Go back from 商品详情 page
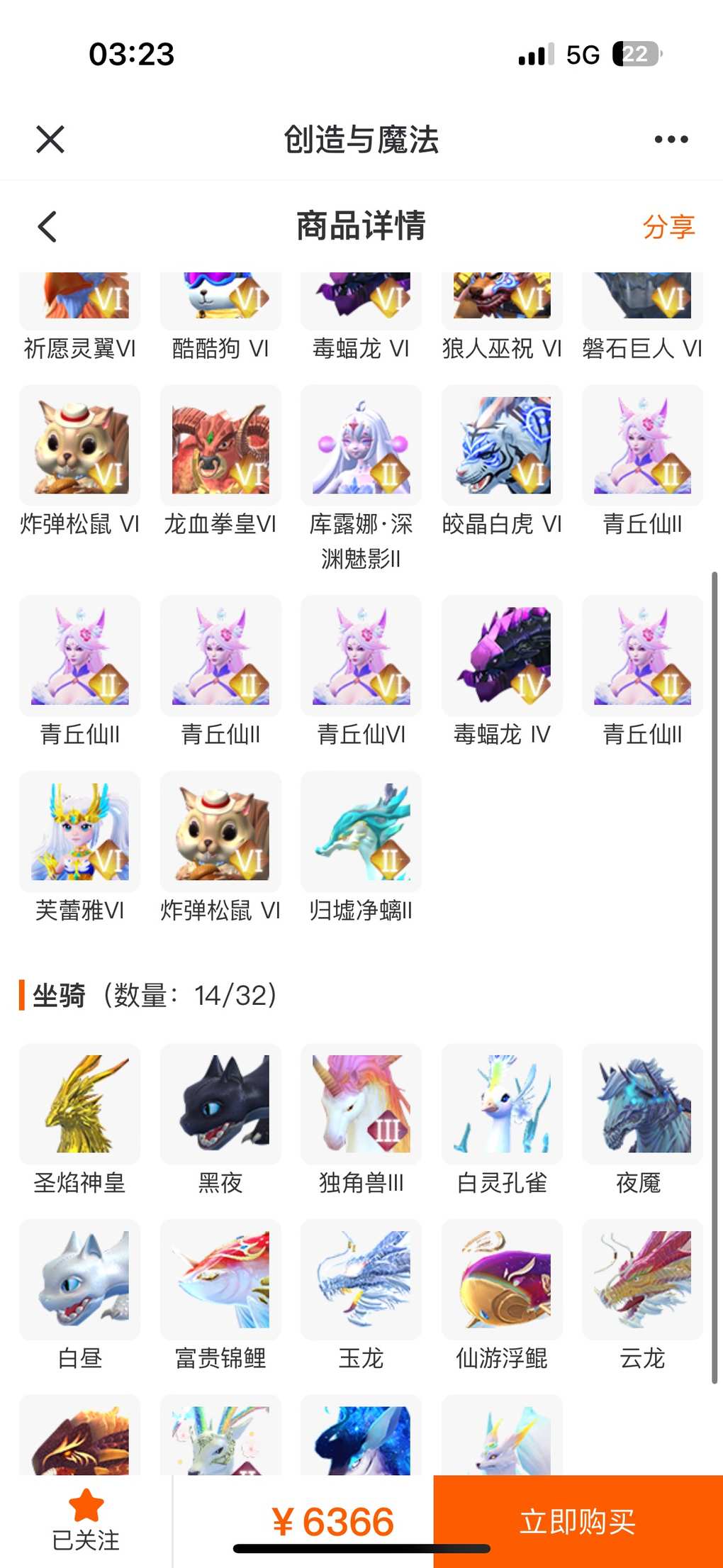This screenshot has height=1568, width=723. tap(47, 227)
